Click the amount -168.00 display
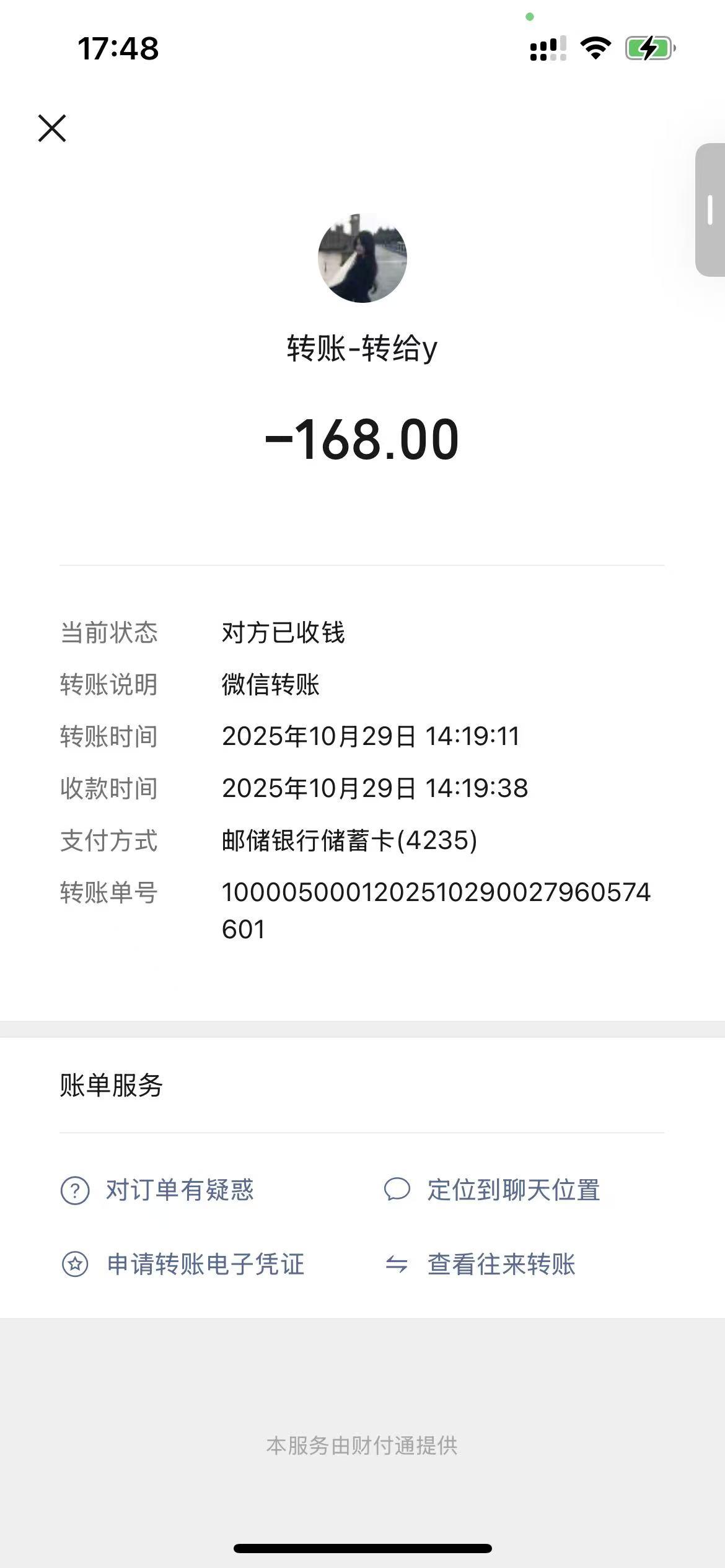725x1568 pixels. [x=362, y=441]
